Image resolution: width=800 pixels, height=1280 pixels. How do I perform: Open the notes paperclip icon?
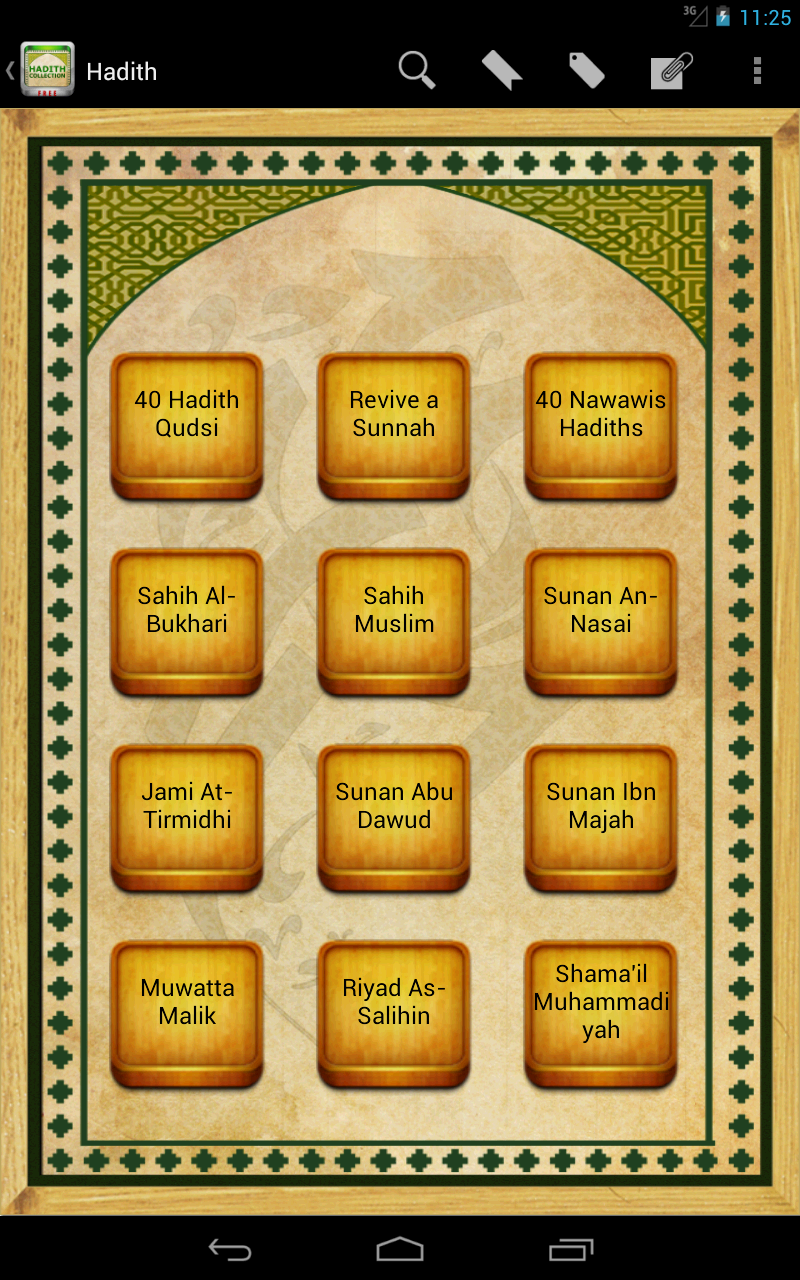672,71
